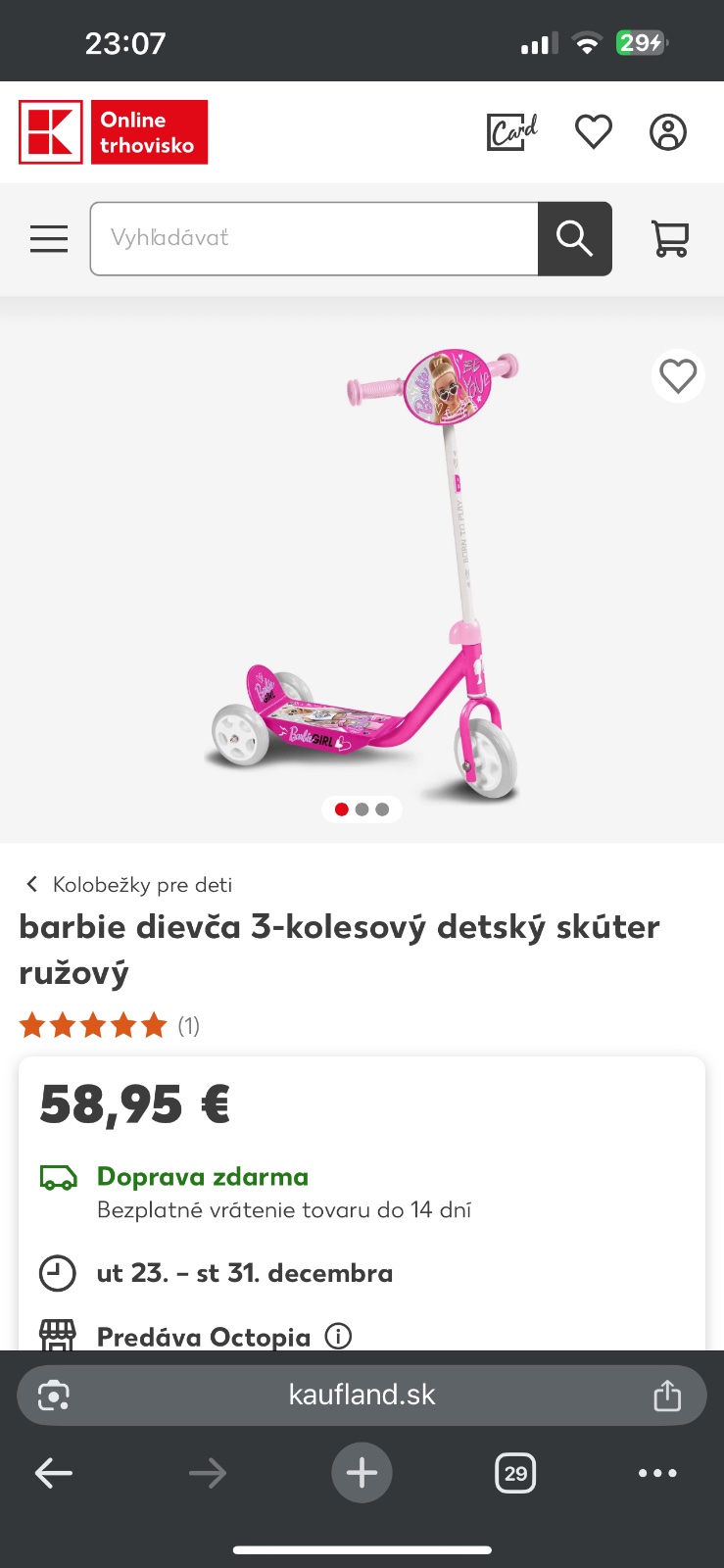Tap the kaufland.sk address bar

[x=362, y=1395]
